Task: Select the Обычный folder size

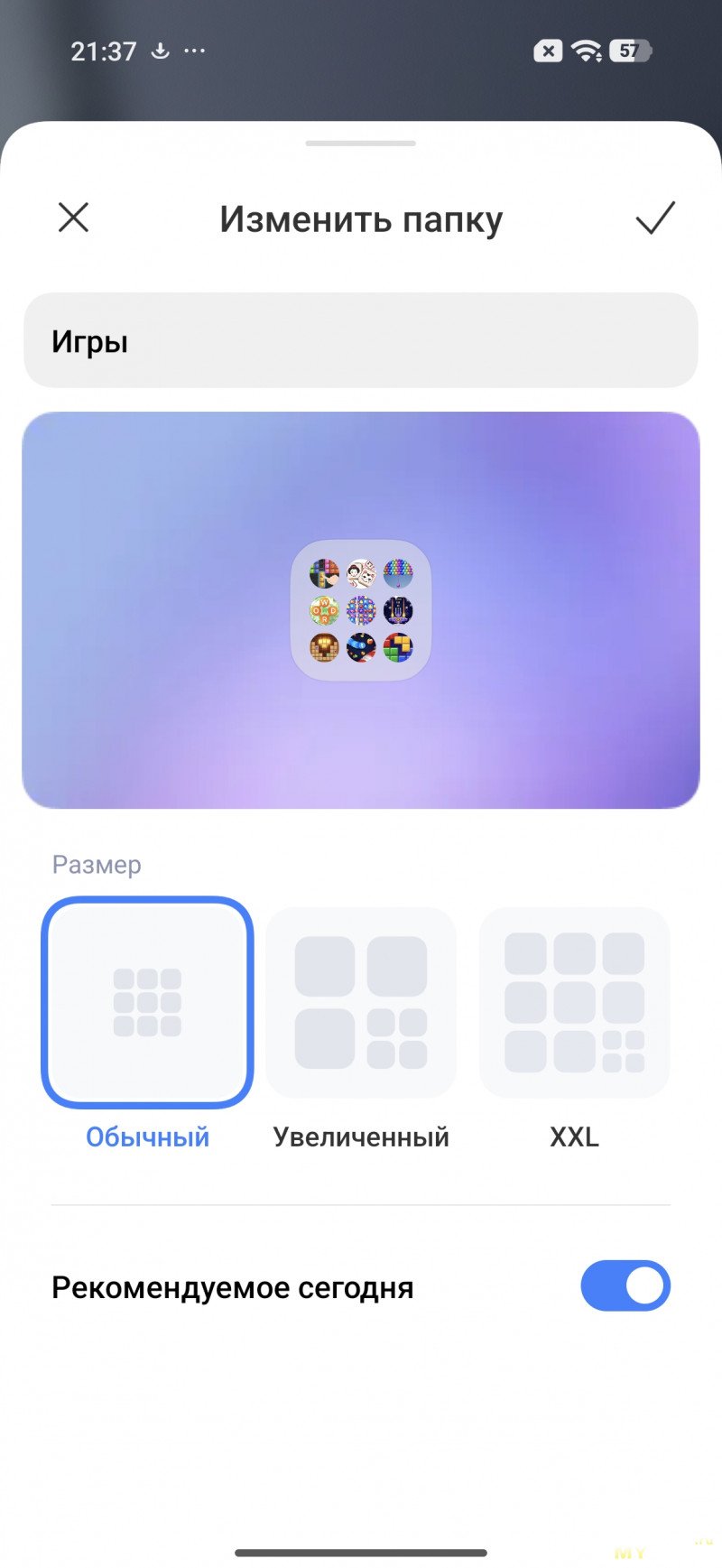Action: 147,1003
